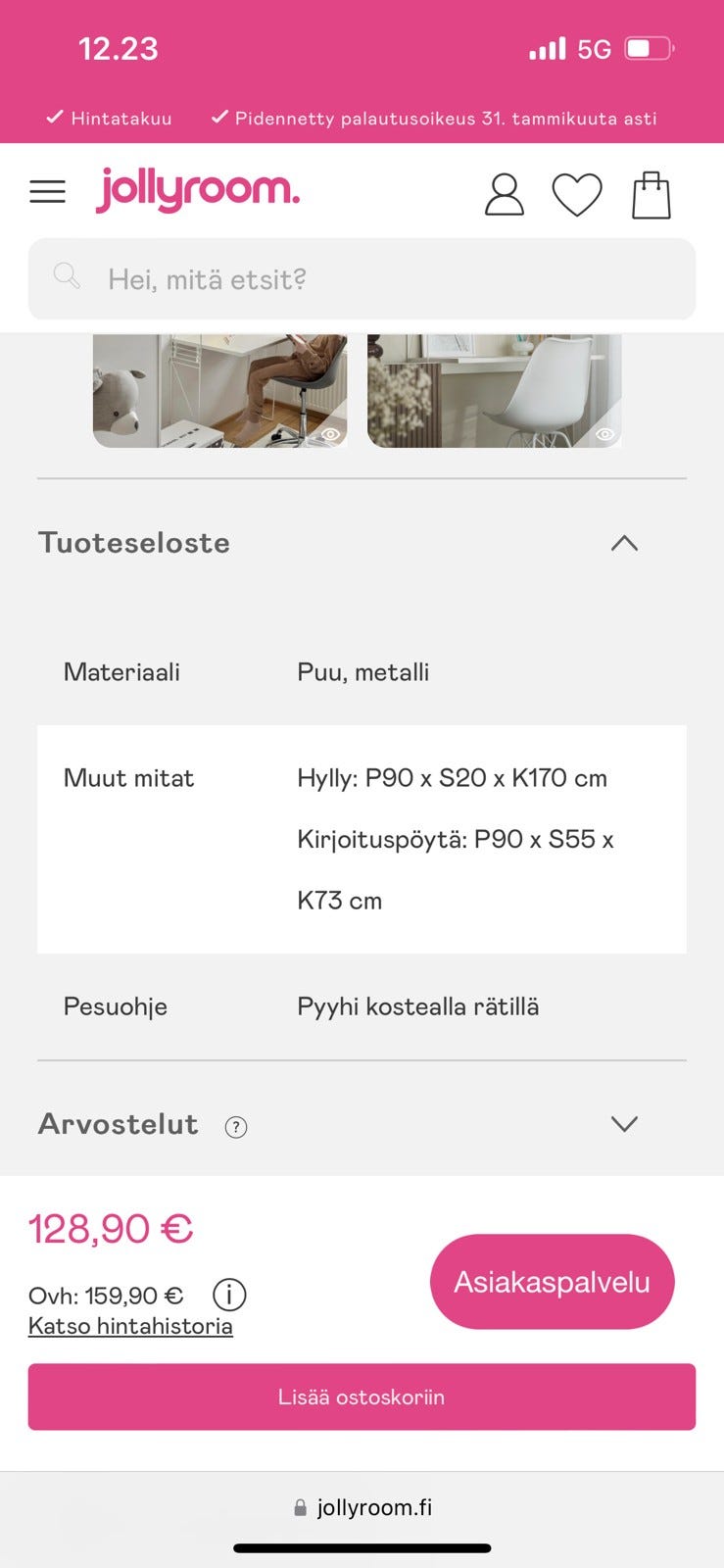The image size is (724, 1568).
Task: Open the price info icon next to Ovh
Action: [x=229, y=1295]
